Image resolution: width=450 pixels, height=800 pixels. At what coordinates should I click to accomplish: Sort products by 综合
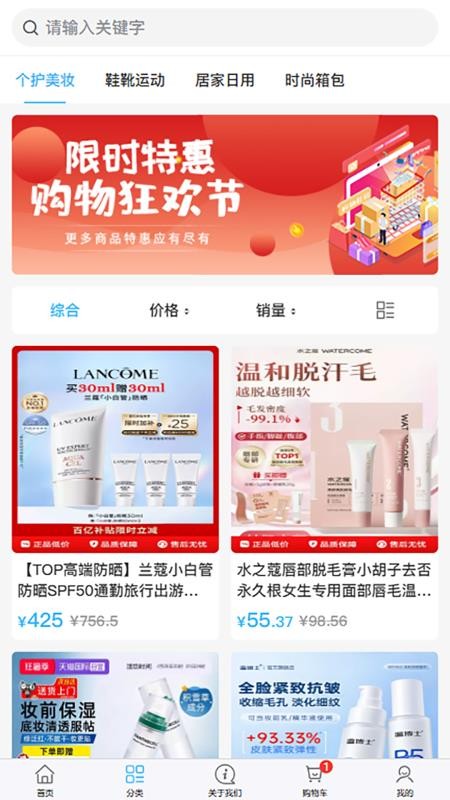[65, 310]
